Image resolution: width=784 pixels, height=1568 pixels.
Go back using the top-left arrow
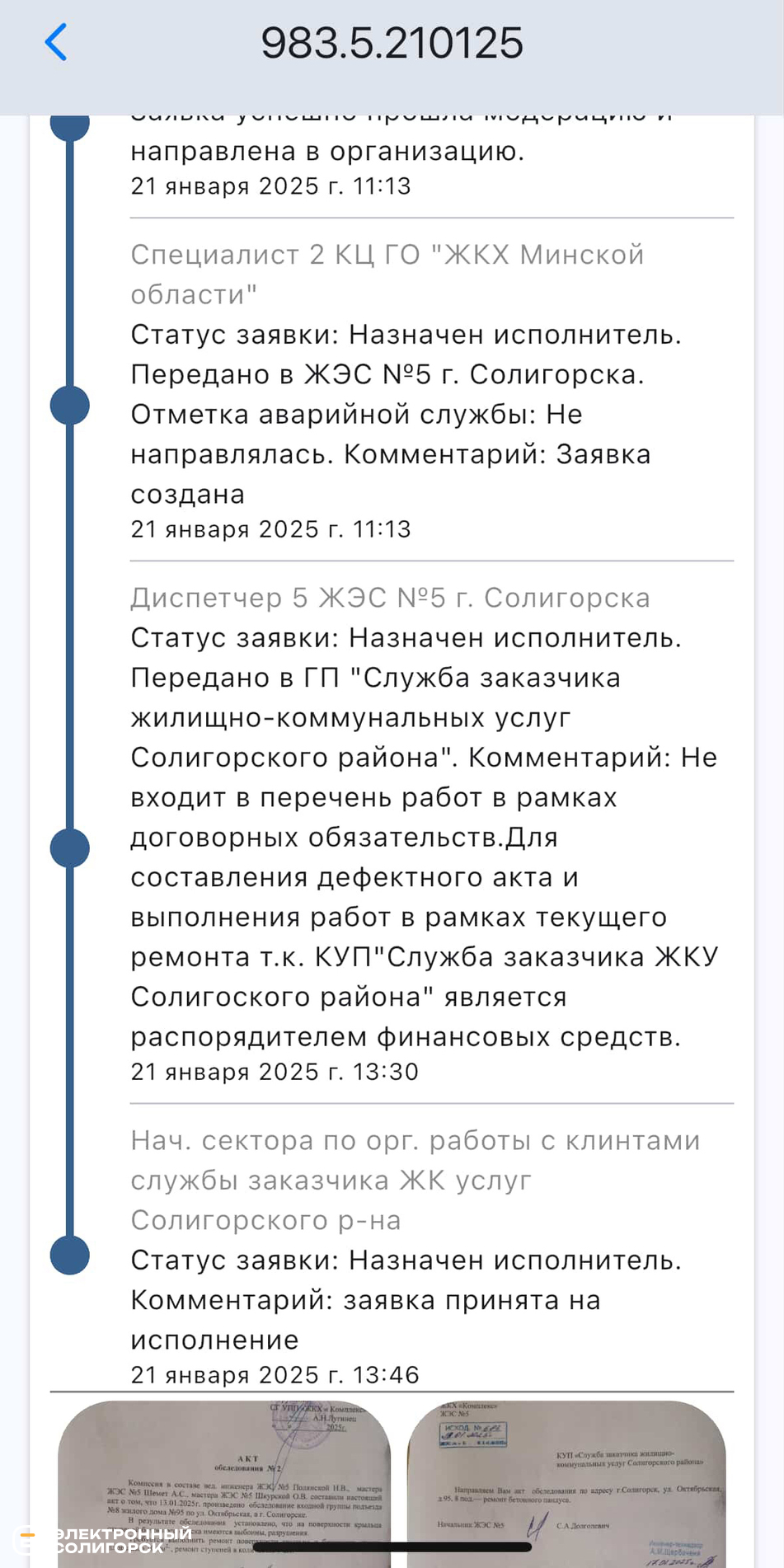(x=56, y=42)
